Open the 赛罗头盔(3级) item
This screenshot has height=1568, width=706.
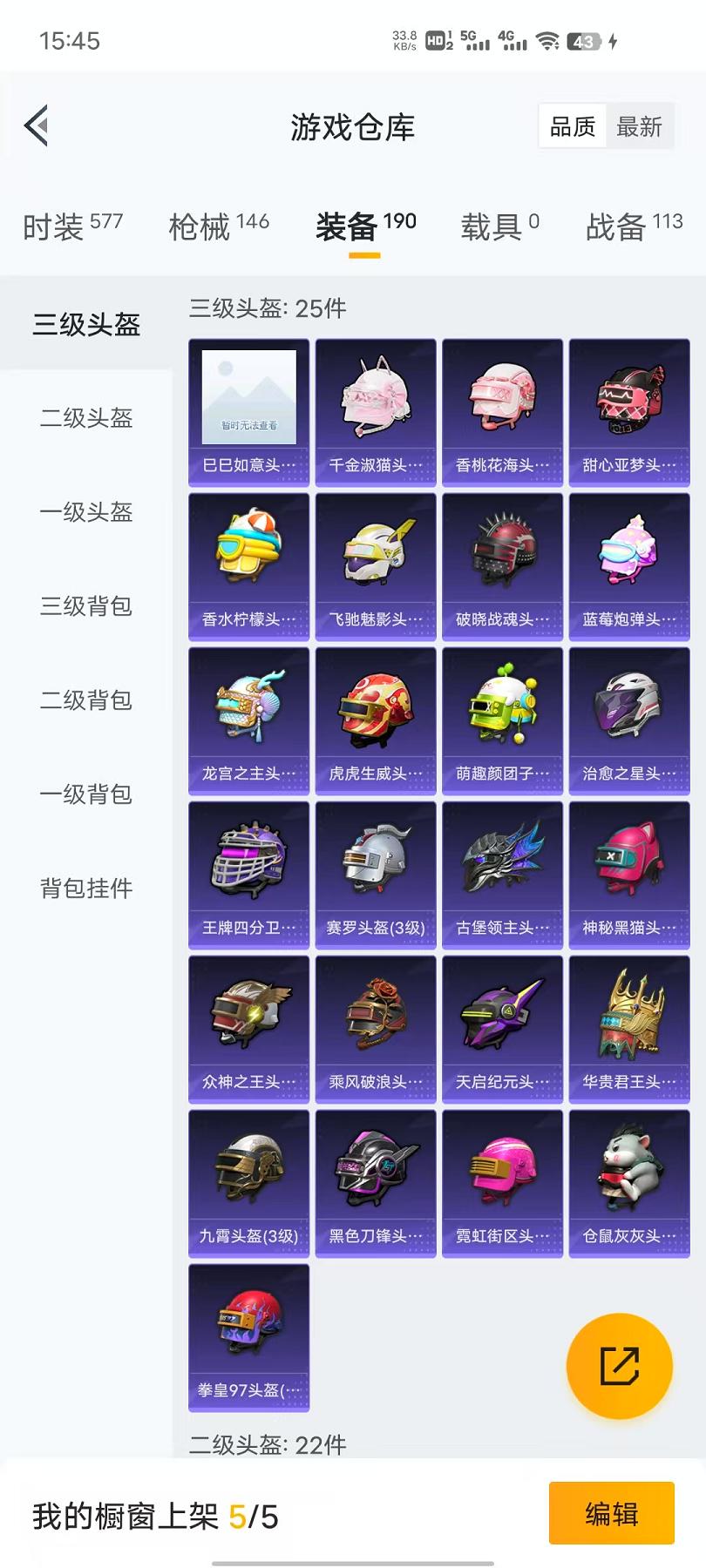[x=376, y=875]
